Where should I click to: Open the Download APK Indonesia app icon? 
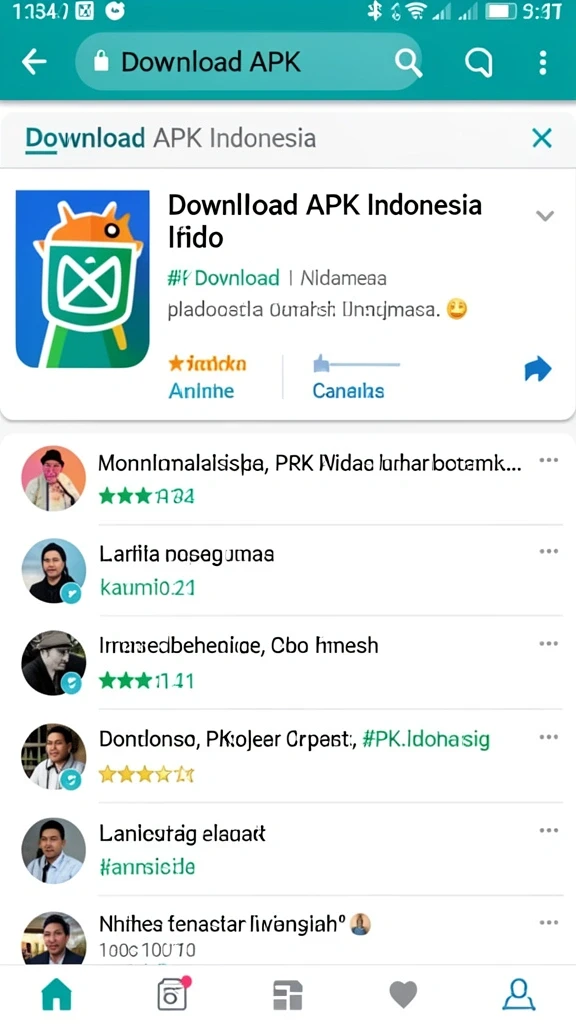tap(83, 279)
